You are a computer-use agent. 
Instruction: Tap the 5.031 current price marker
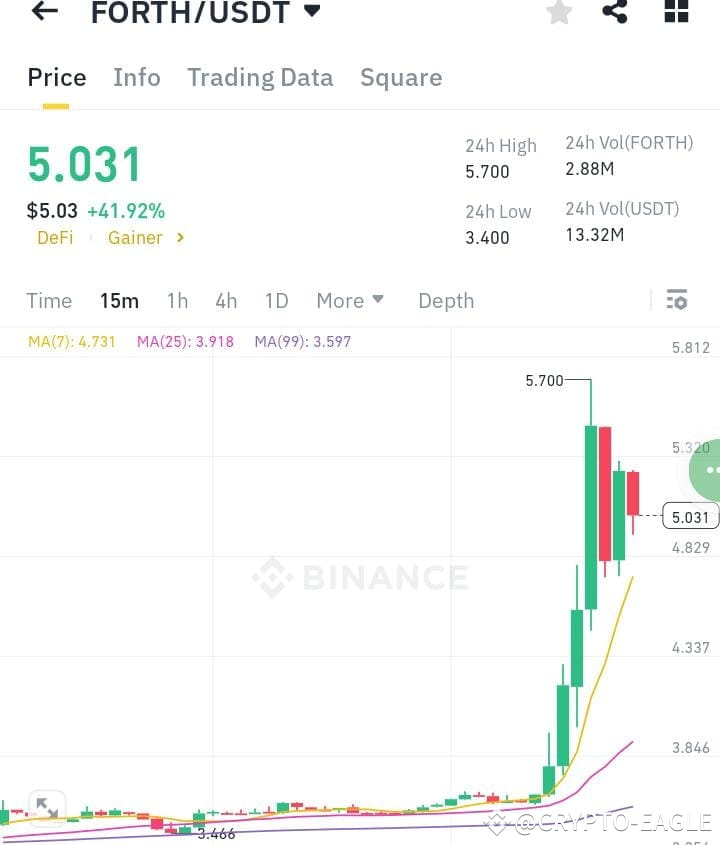tap(691, 516)
